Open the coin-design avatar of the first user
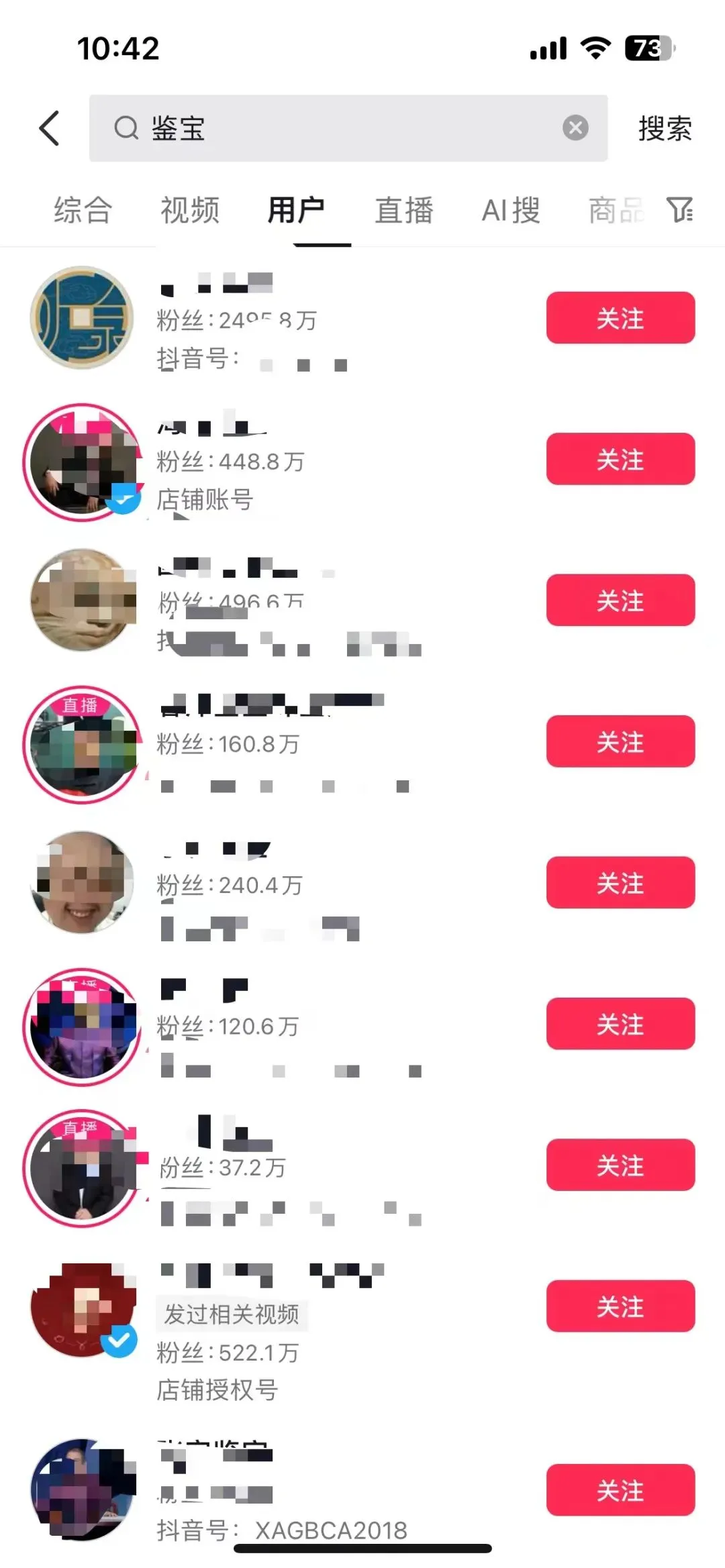 (x=82, y=316)
